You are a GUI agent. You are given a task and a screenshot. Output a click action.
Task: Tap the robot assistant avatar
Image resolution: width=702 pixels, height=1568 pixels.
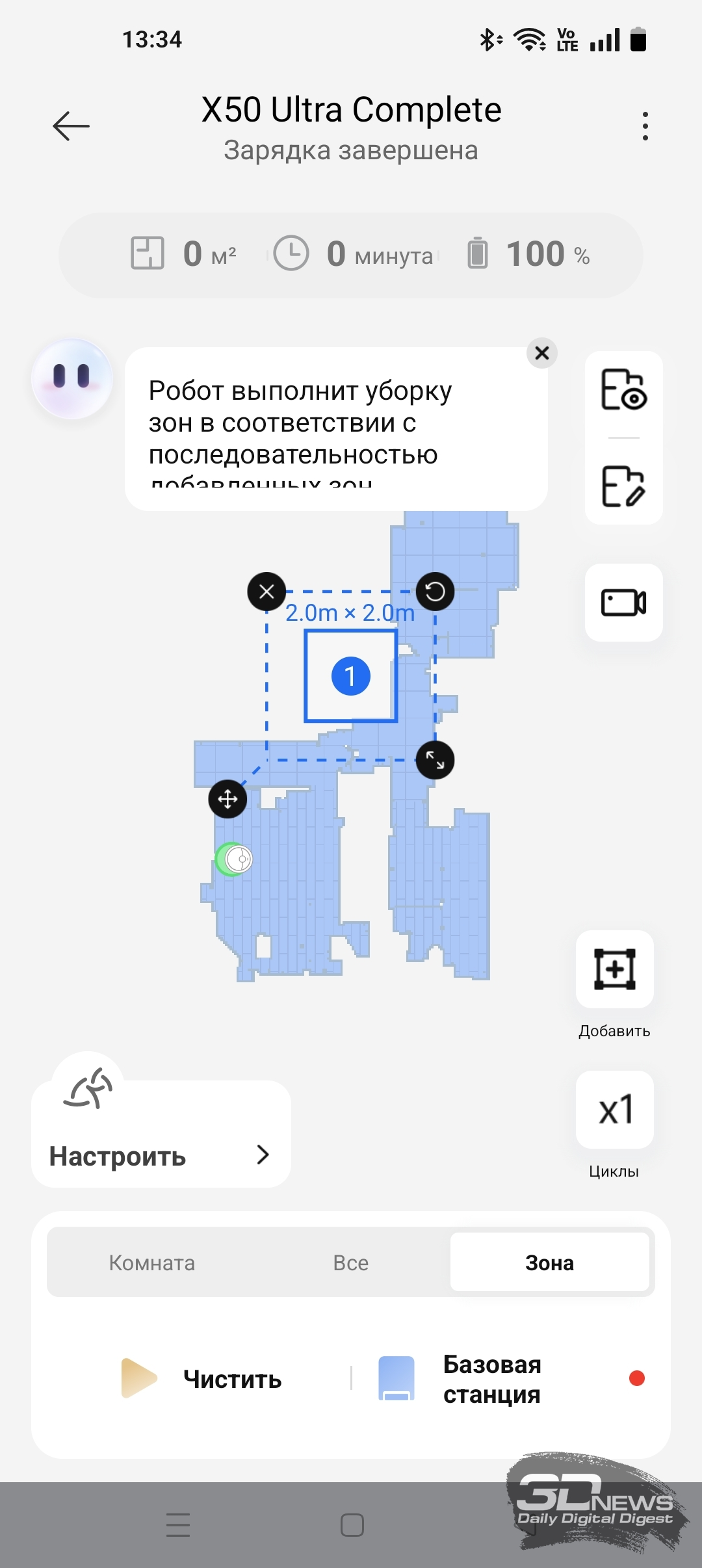coord(72,378)
